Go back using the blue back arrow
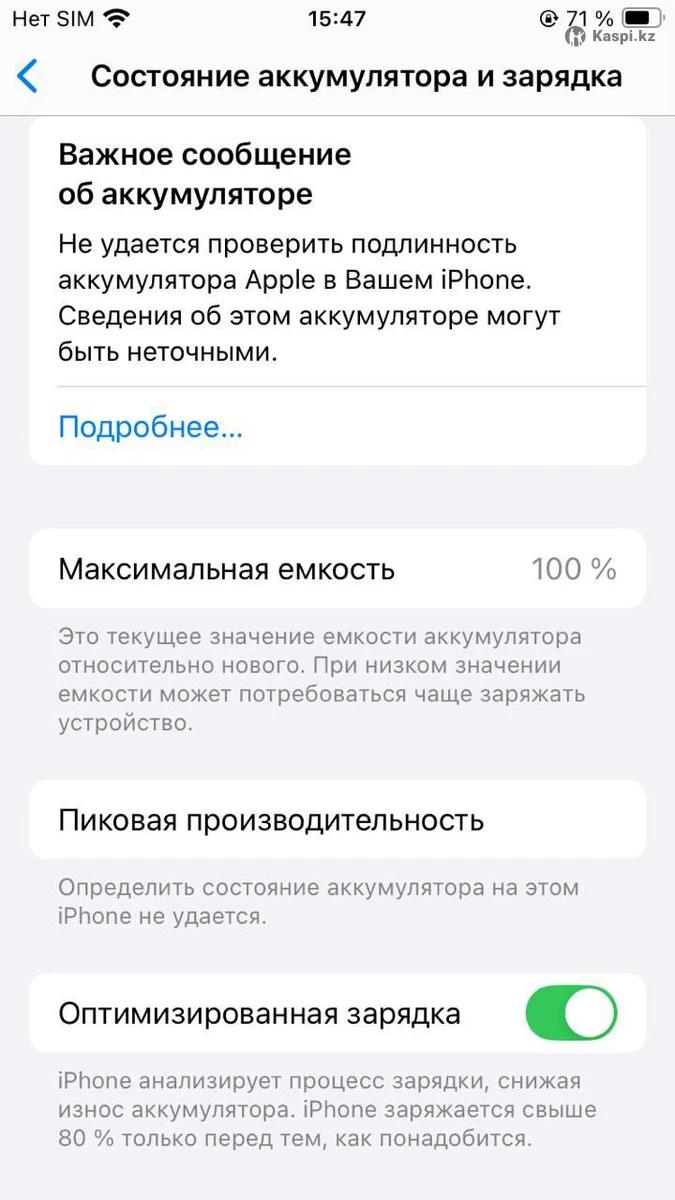Screen dimensions: 675x1200 [x=28, y=77]
